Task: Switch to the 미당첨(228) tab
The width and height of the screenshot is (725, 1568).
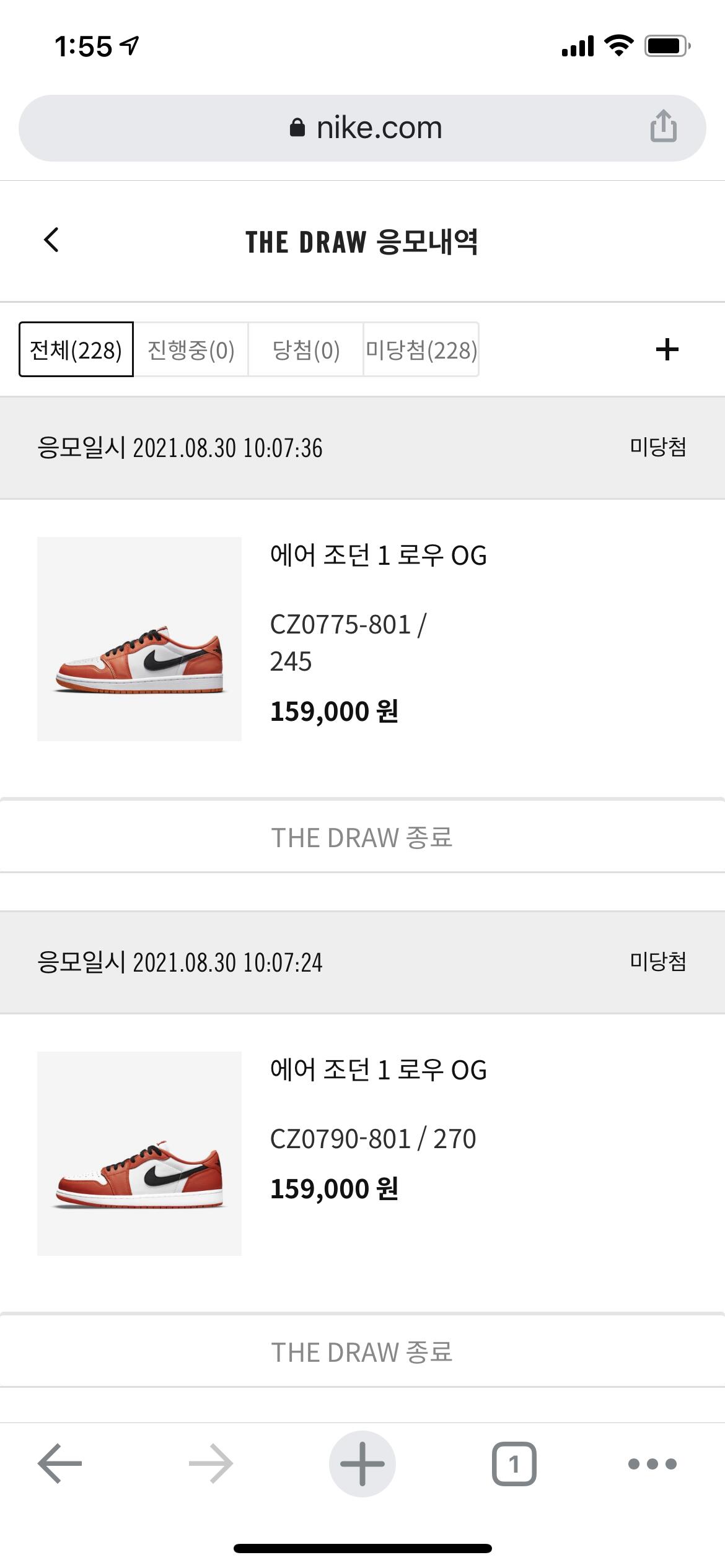Action: (421, 350)
